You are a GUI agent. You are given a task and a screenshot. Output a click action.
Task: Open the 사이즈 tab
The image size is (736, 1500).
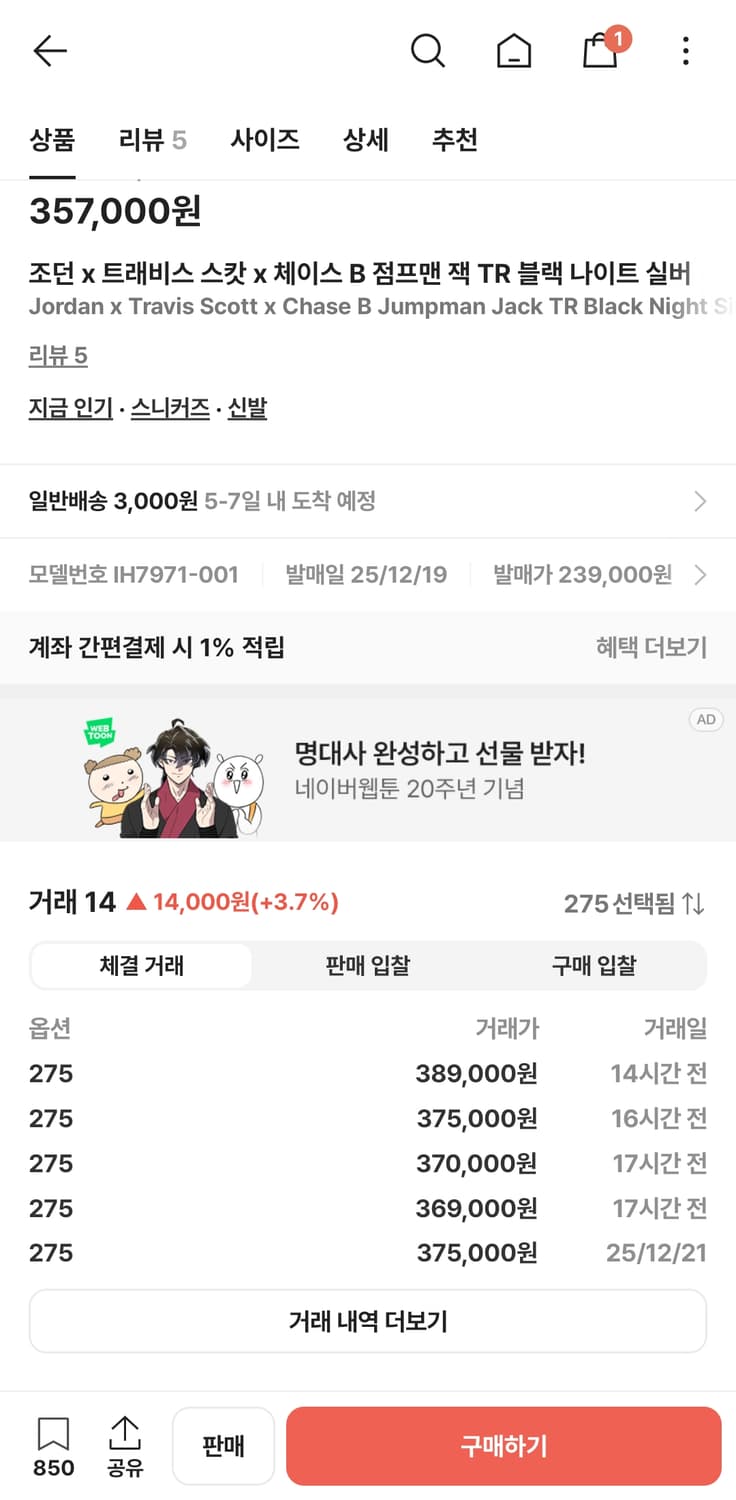263,141
